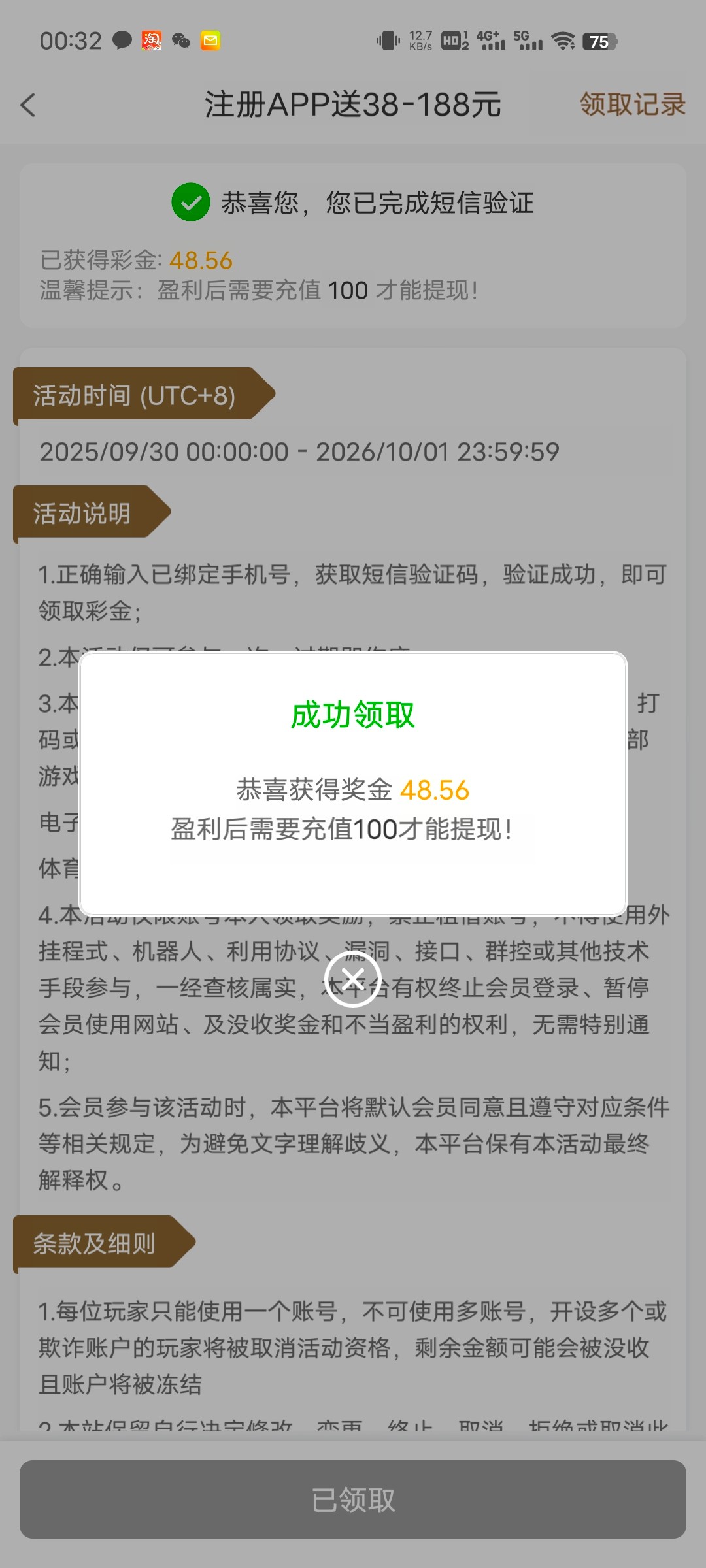The image size is (706, 1568).
Task: Go back using the top-left arrow
Action: tap(27, 105)
